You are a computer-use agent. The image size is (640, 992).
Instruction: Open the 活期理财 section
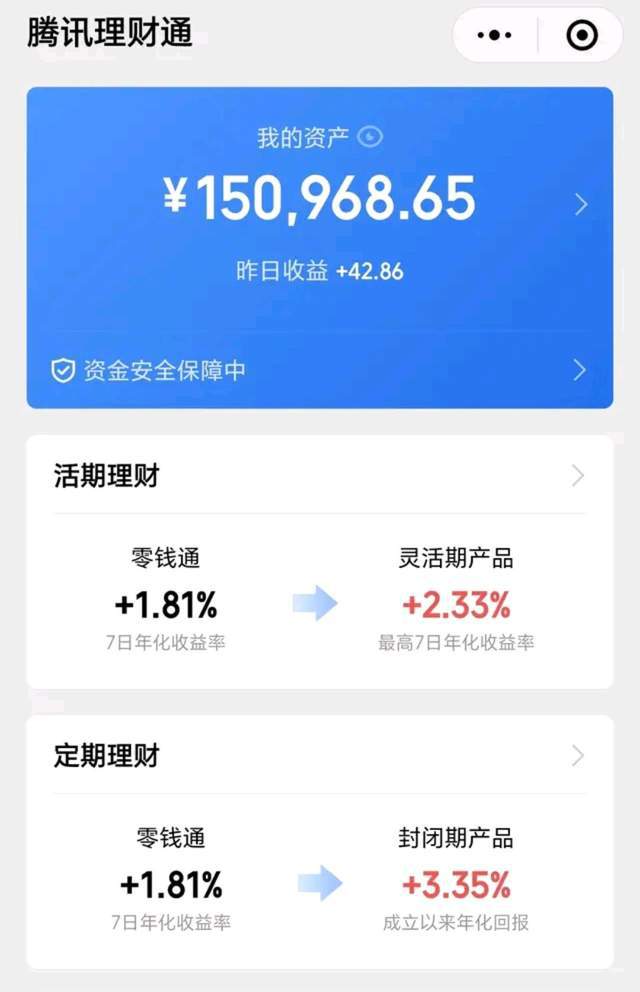319,476
